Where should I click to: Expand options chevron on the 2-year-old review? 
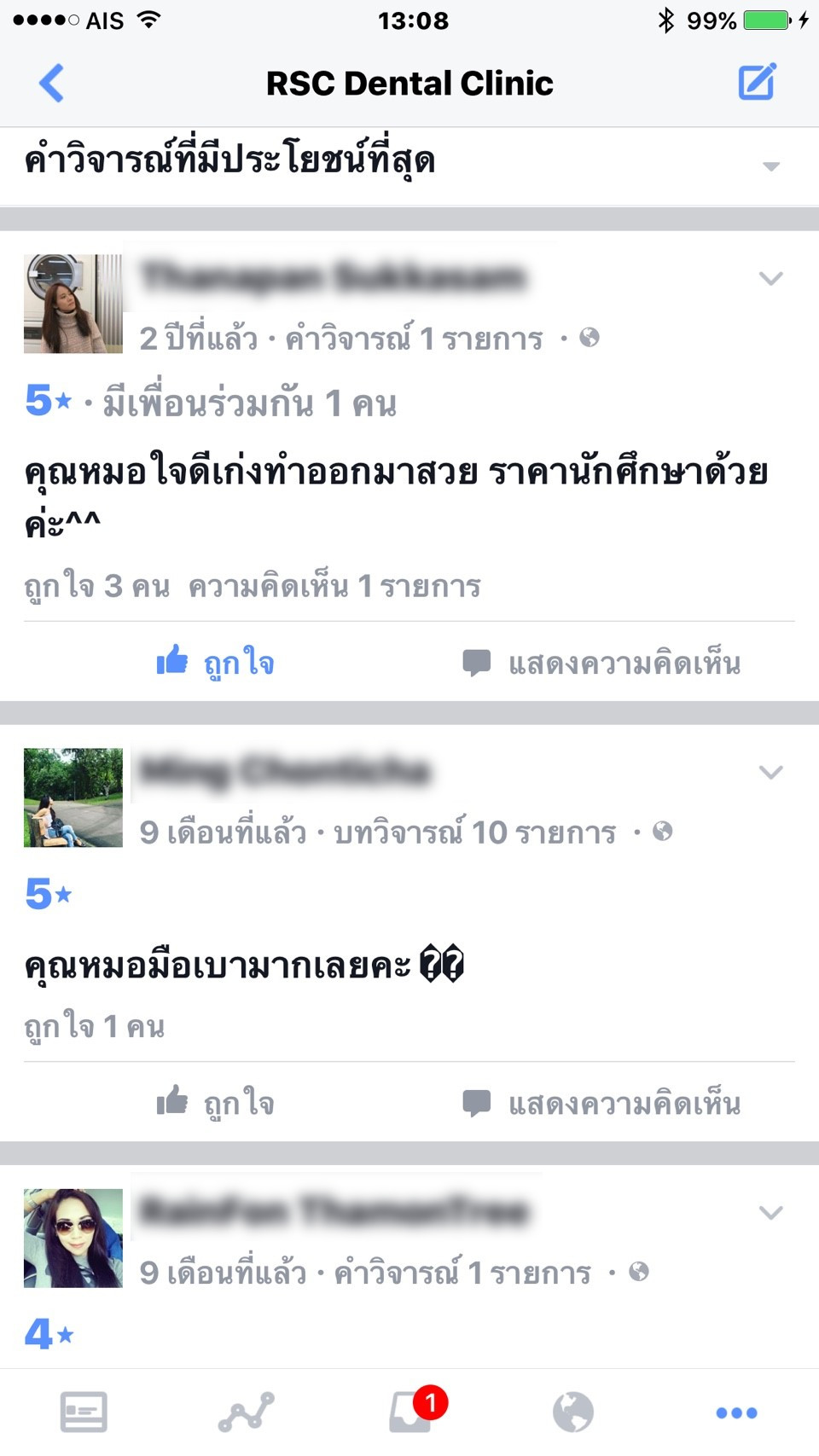coord(770,278)
